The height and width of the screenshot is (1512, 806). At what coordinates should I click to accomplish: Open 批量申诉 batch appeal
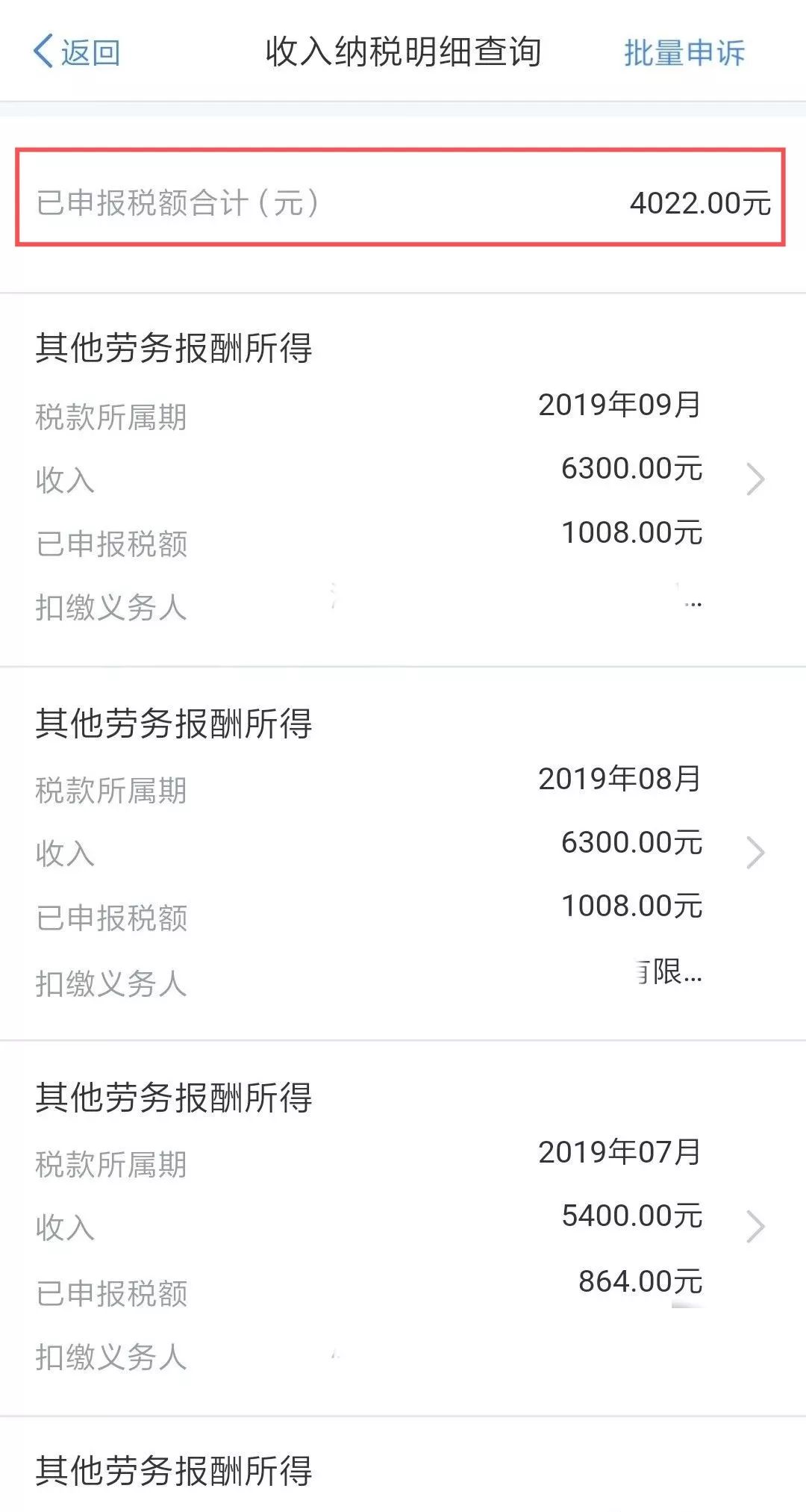[684, 53]
